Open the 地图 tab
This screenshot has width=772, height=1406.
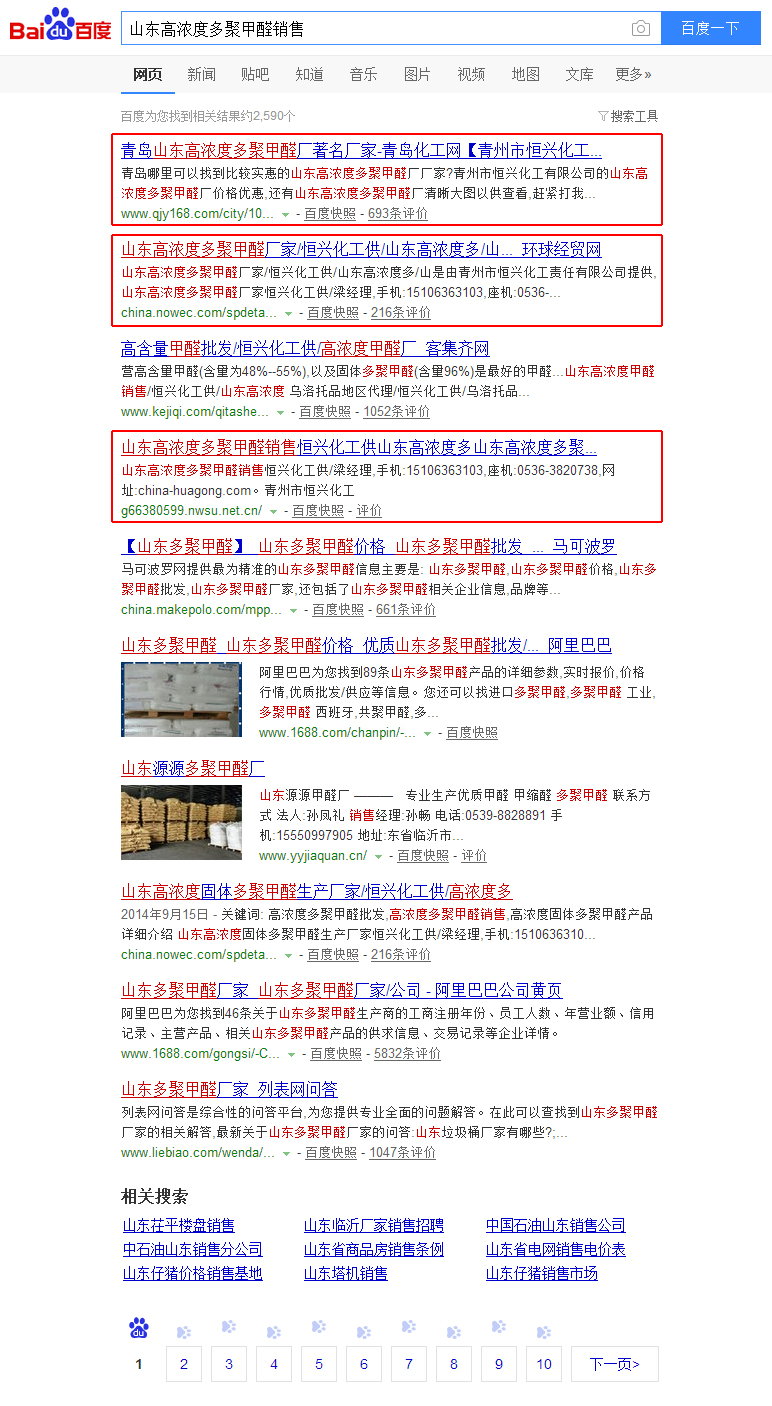[525, 74]
